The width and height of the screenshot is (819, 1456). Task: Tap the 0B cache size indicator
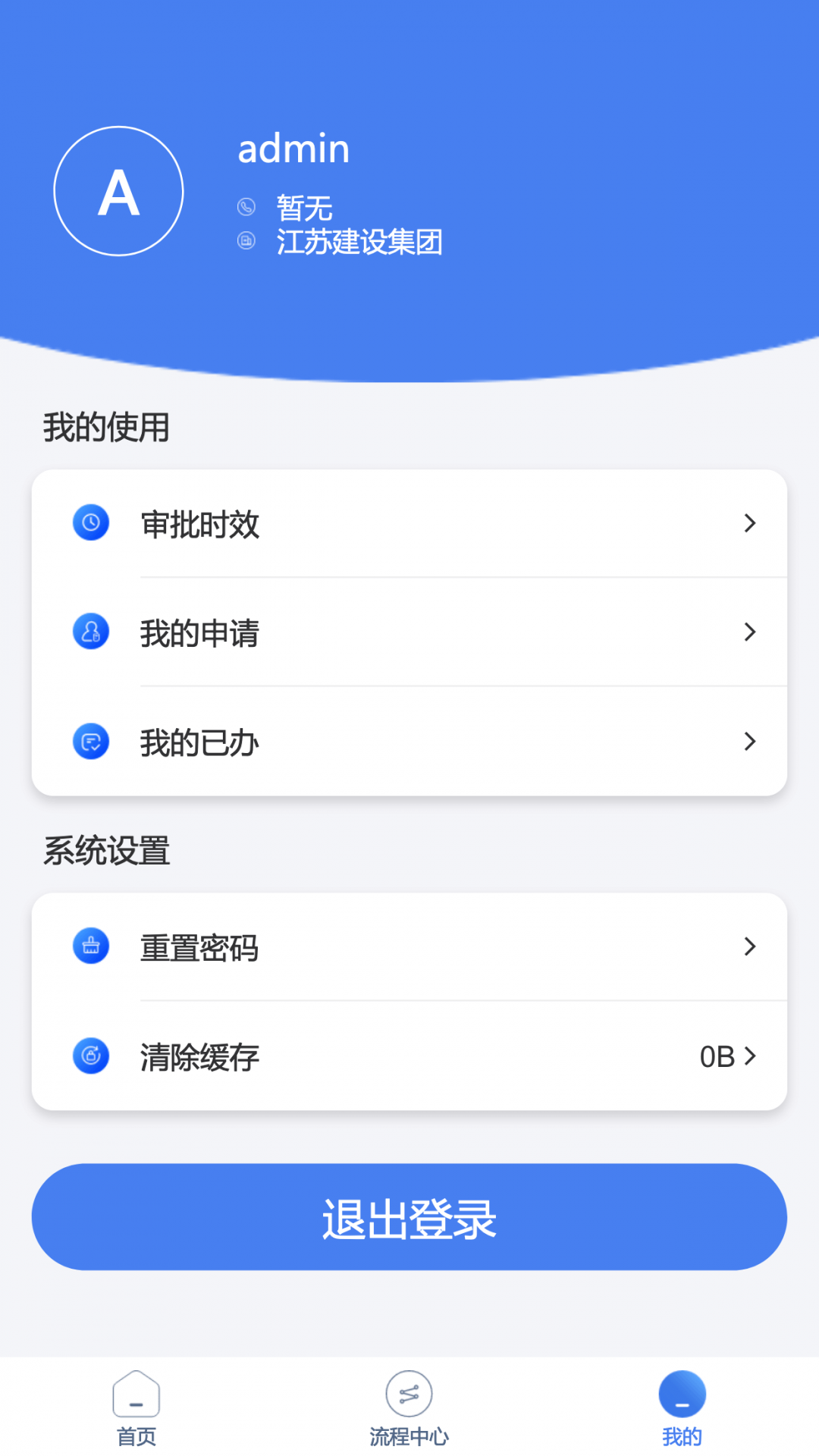click(x=715, y=1055)
